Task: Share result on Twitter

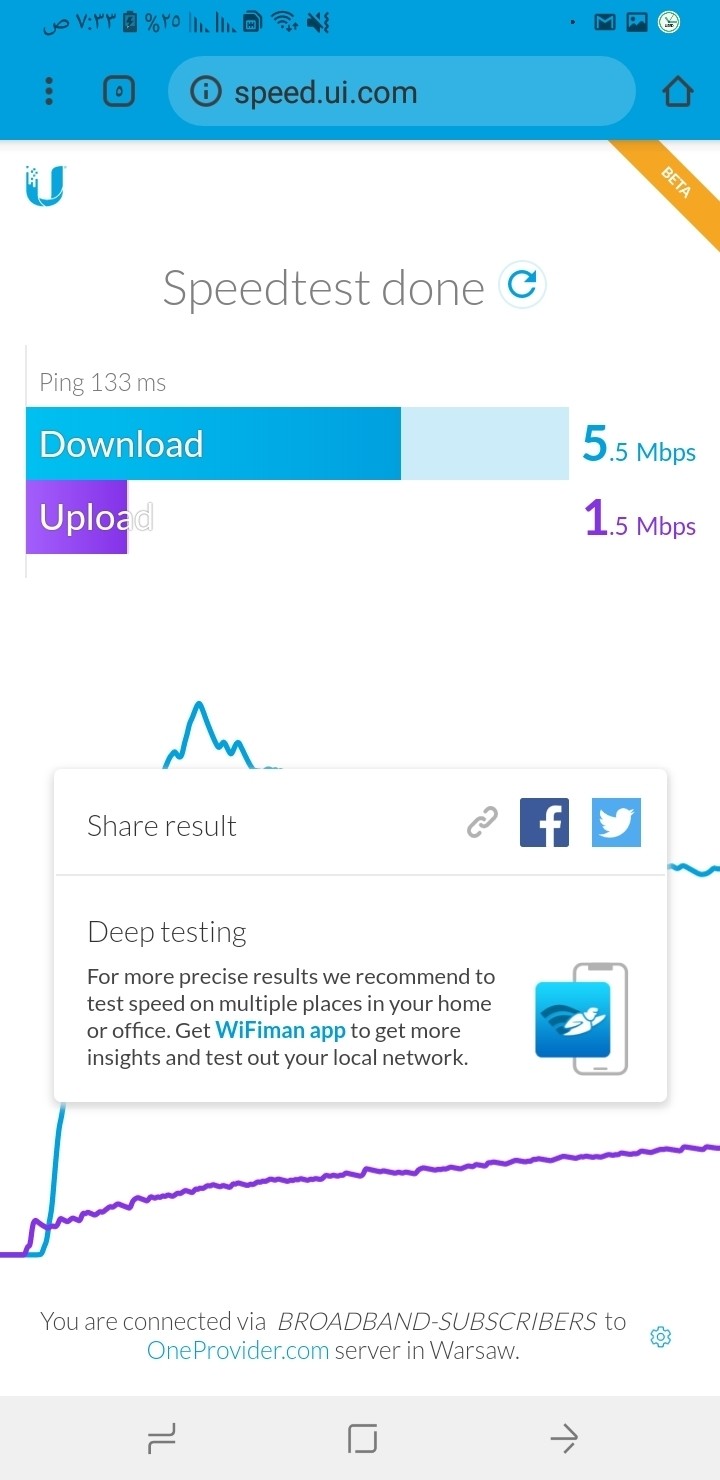Action: [x=616, y=823]
